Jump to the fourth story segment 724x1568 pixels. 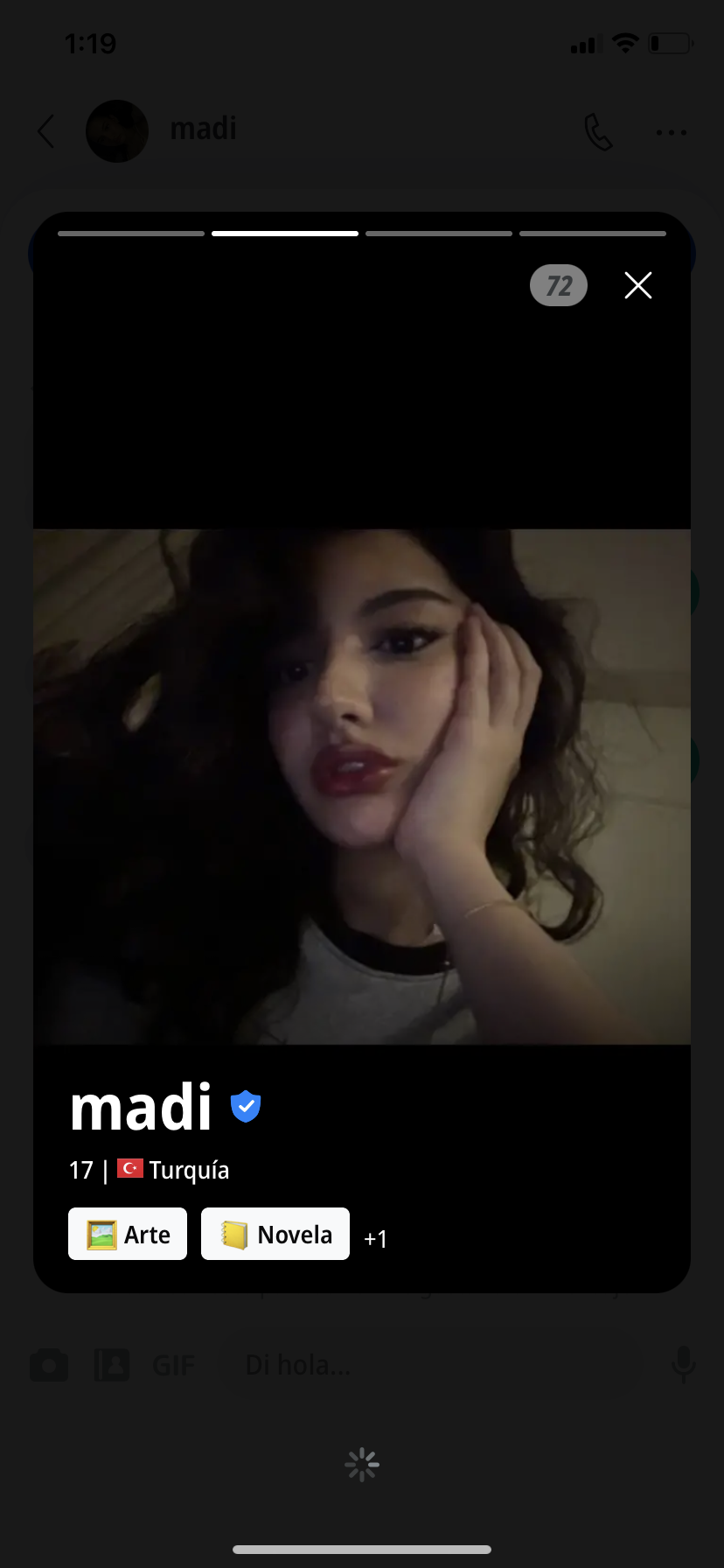click(x=593, y=234)
